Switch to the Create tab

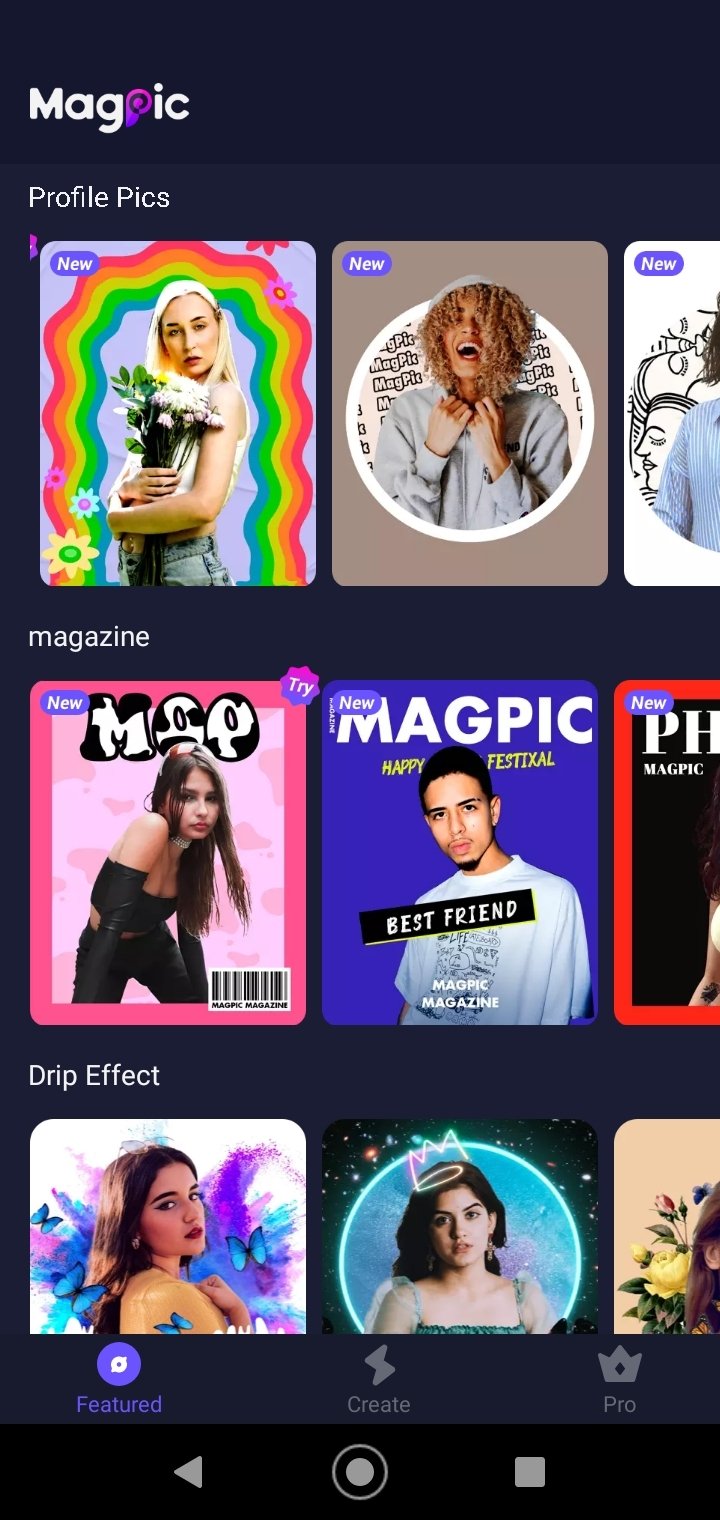(x=379, y=1380)
